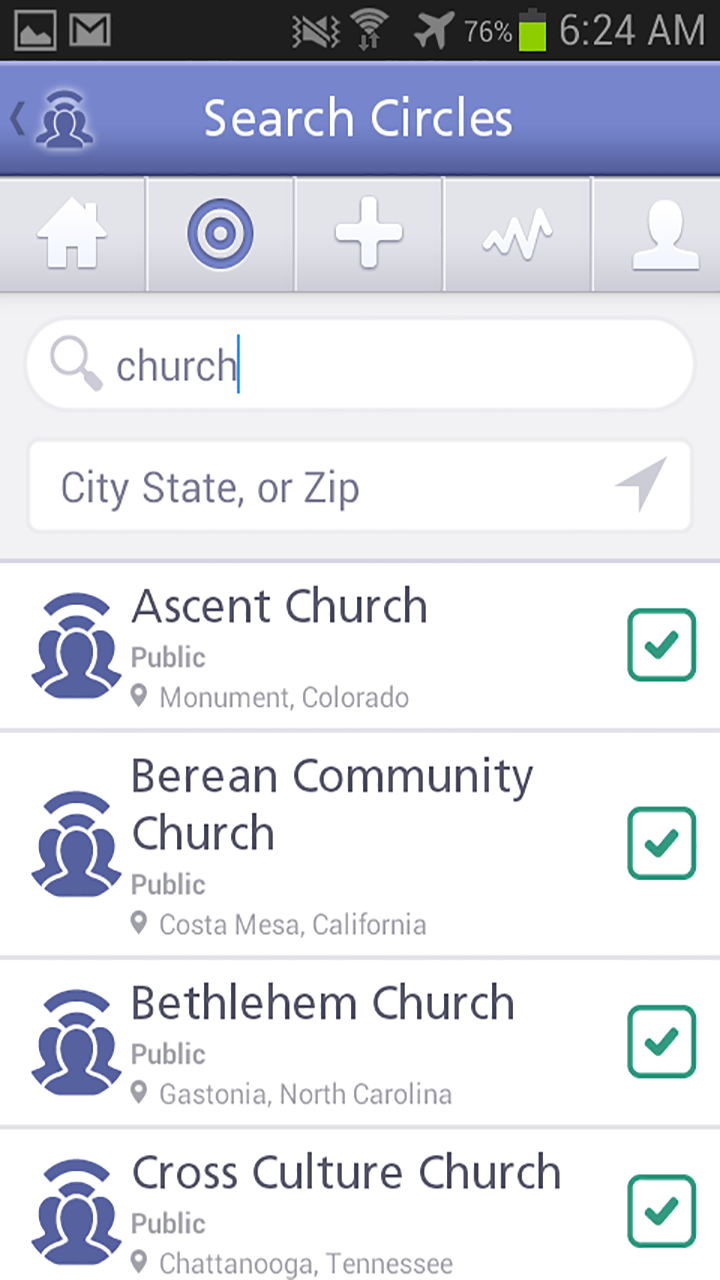
Task: Uncheck Ascent Church selection
Action: point(661,645)
